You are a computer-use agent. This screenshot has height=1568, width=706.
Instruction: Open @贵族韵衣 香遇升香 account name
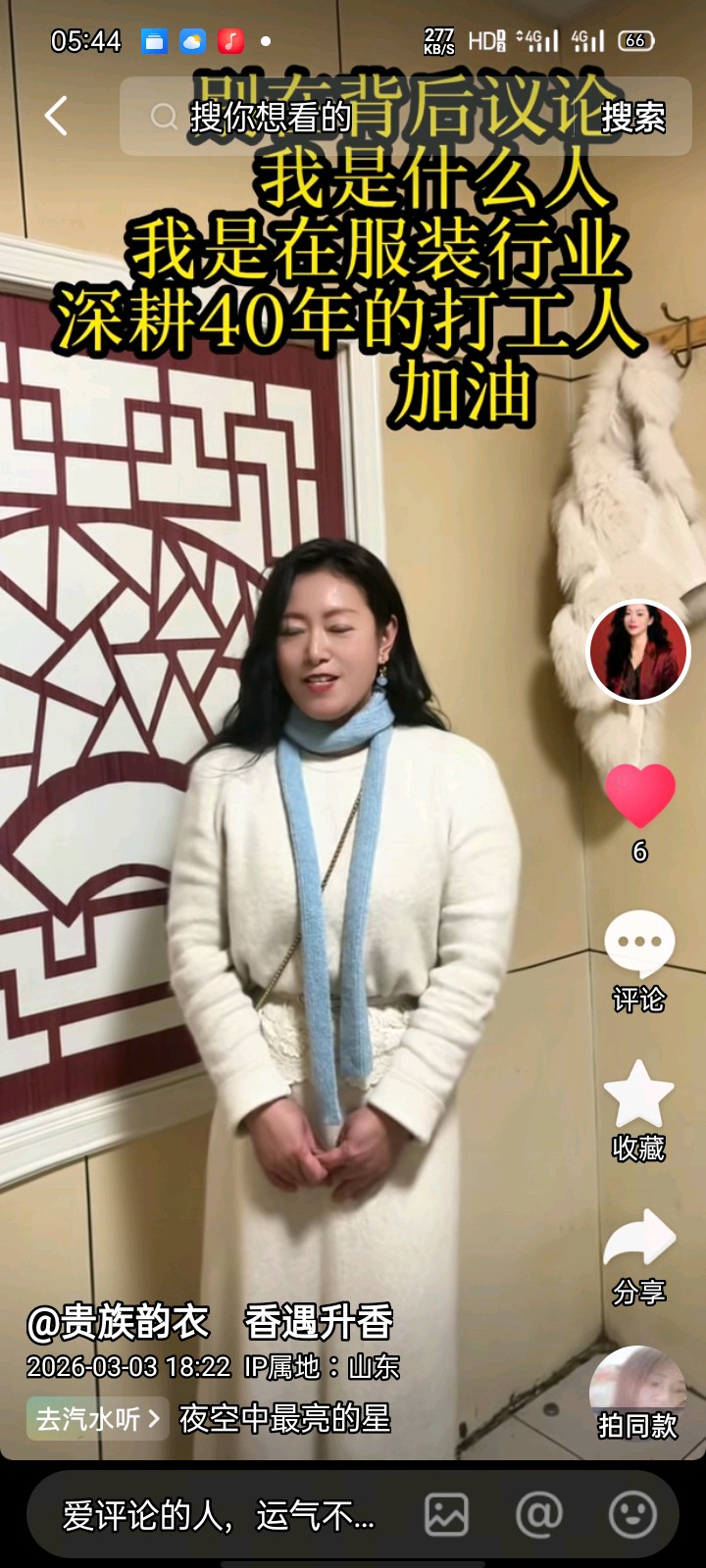[210, 1322]
